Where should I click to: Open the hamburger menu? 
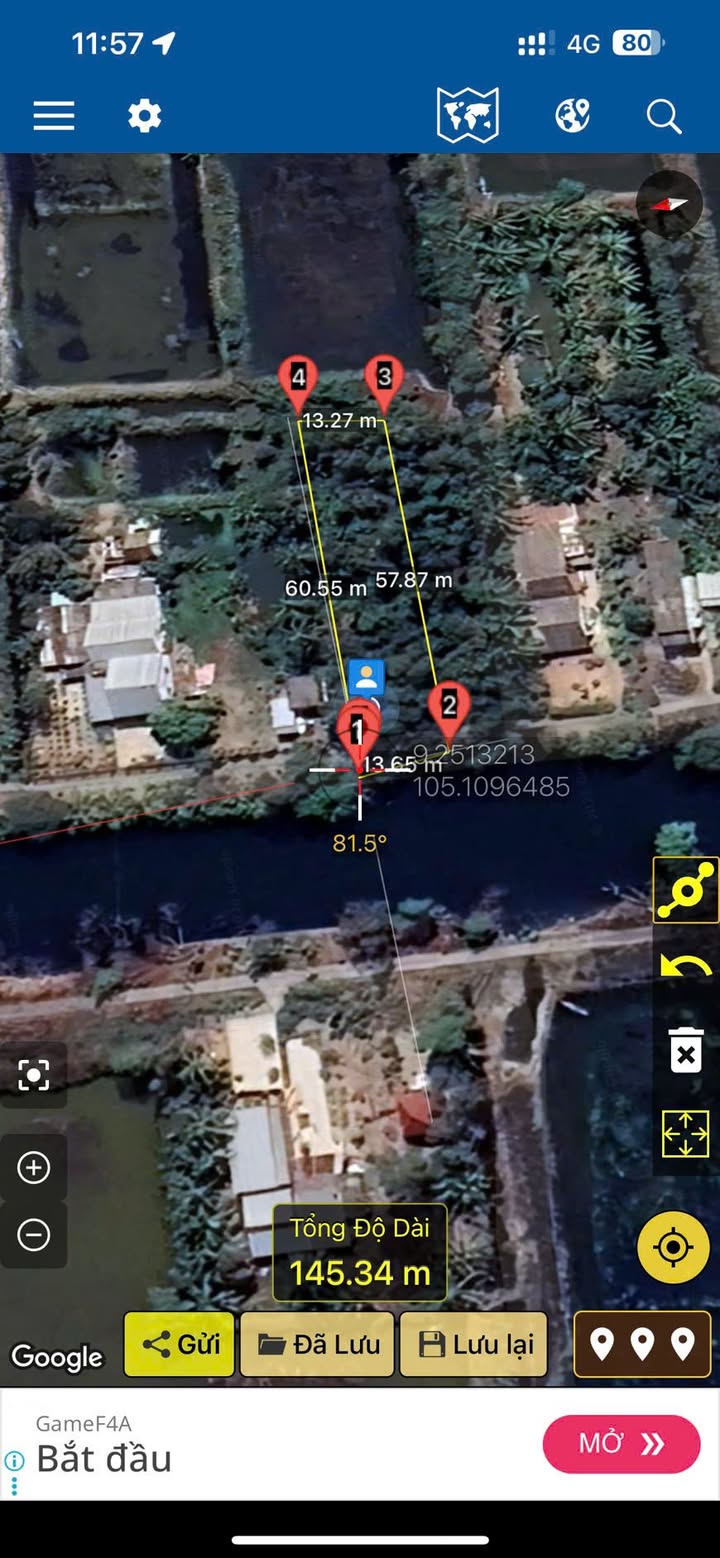(54, 117)
